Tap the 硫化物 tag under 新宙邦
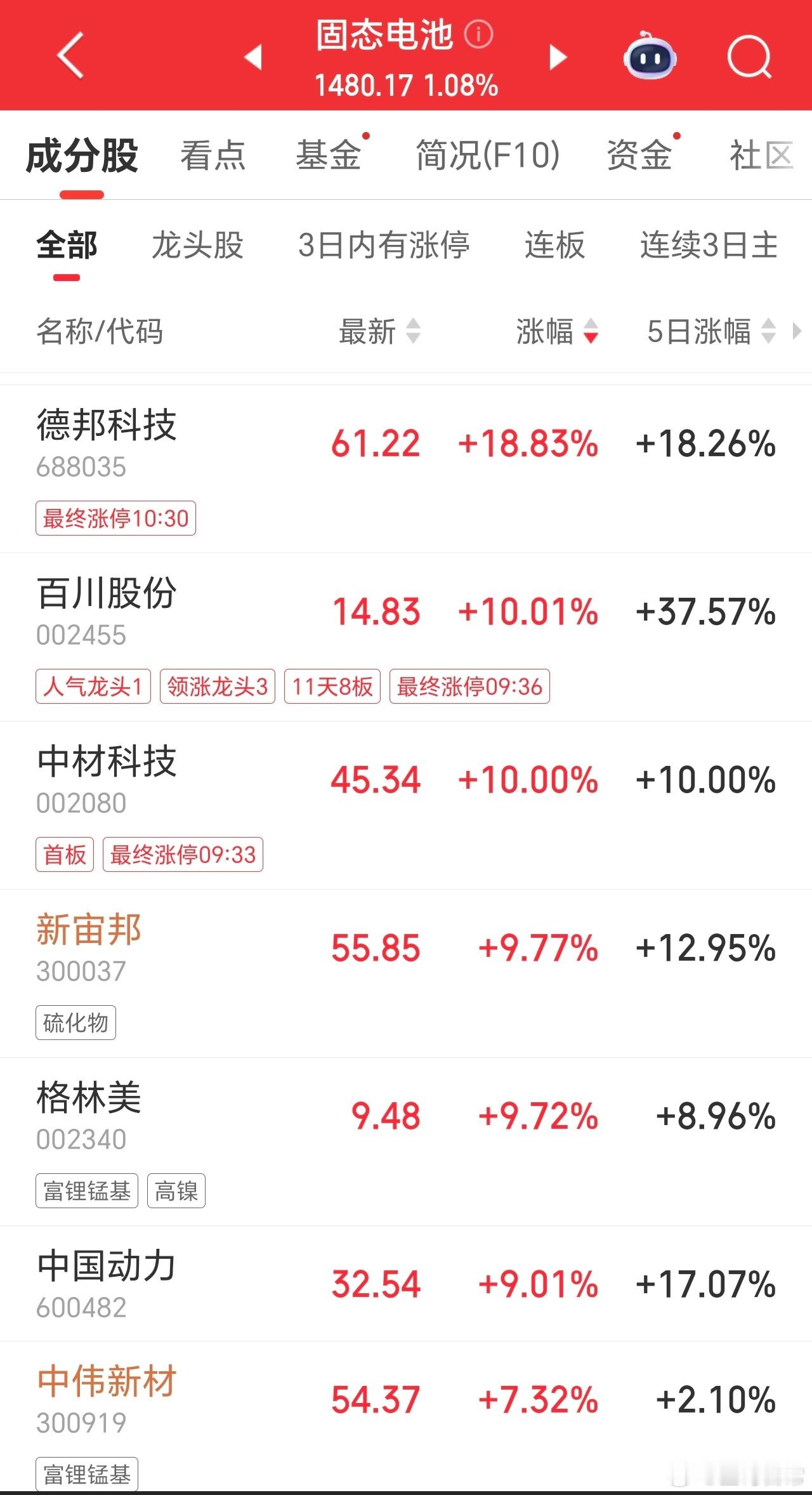This screenshot has width=812, height=1495. point(75,1022)
